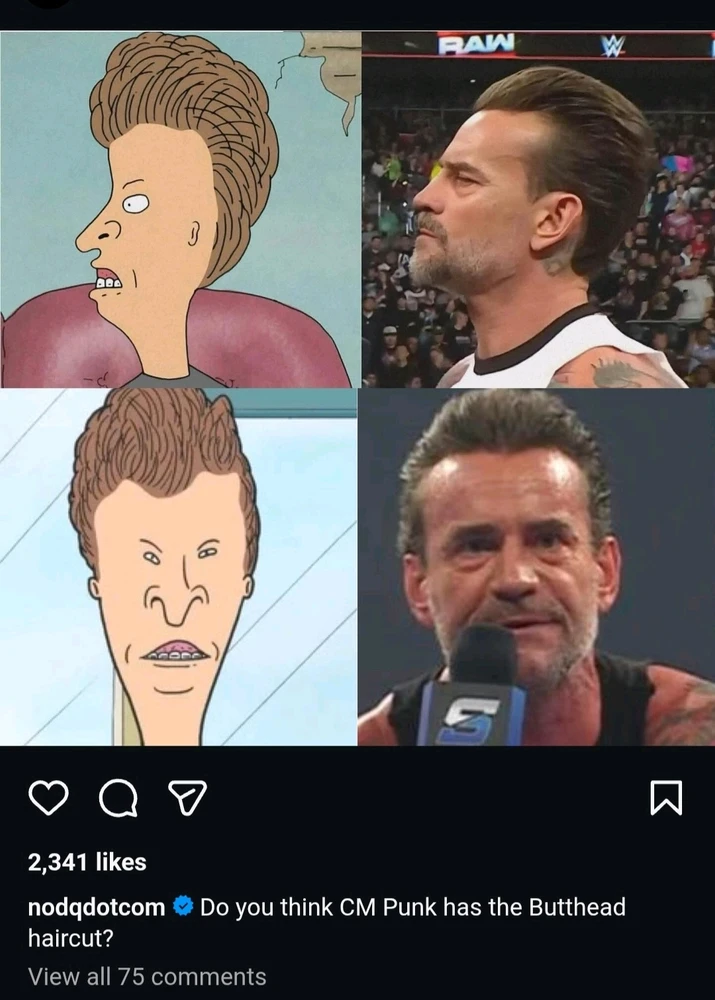Like the nodqdotcom post
This screenshot has width=715, height=1000.
coord(47,797)
